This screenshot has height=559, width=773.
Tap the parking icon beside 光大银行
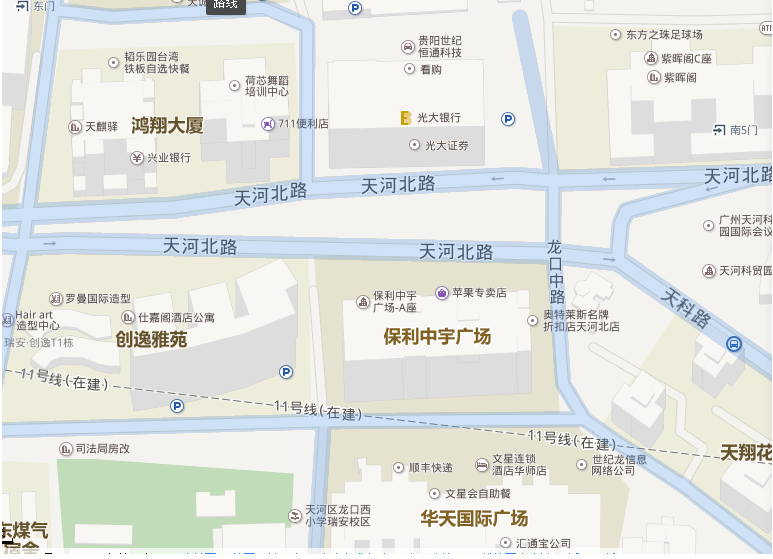(x=508, y=119)
